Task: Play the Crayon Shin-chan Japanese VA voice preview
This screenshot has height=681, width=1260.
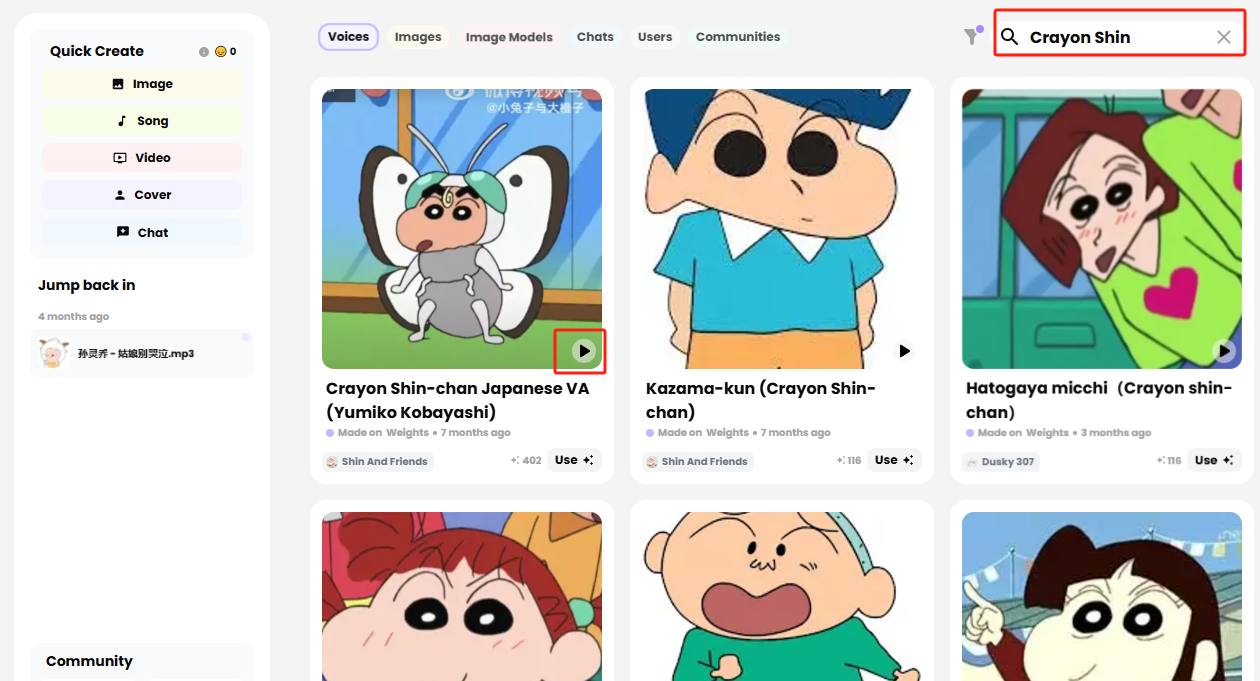Action: pos(584,351)
